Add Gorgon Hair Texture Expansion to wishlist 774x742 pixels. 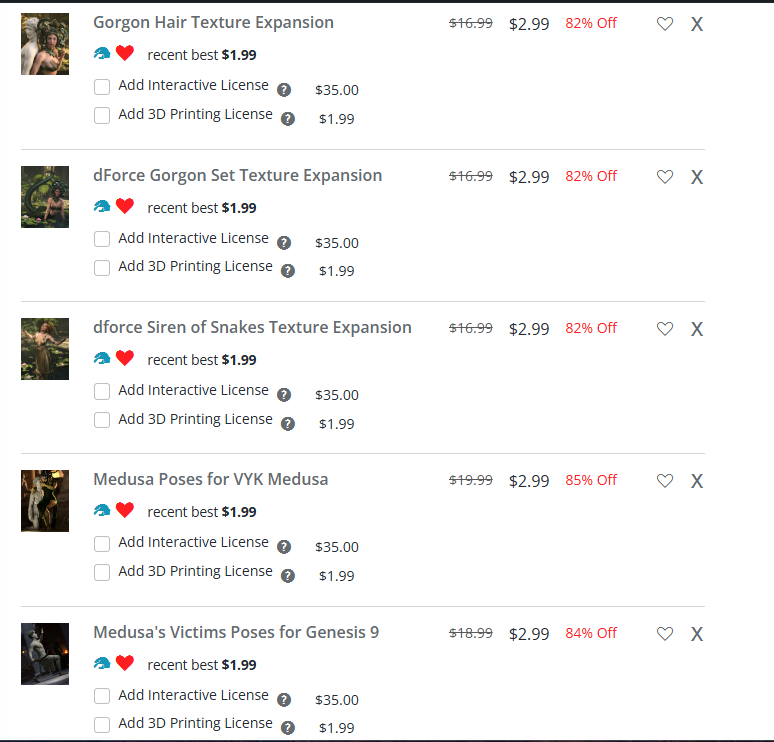click(x=665, y=24)
